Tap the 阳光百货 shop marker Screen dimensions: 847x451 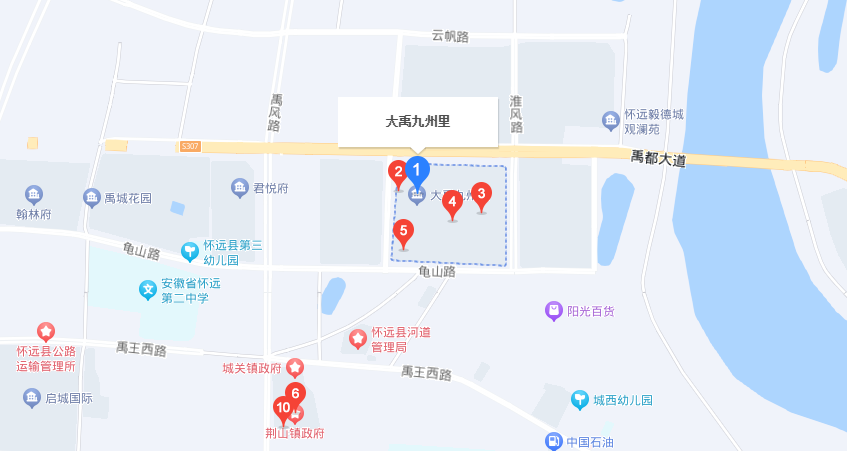coord(553,311)
